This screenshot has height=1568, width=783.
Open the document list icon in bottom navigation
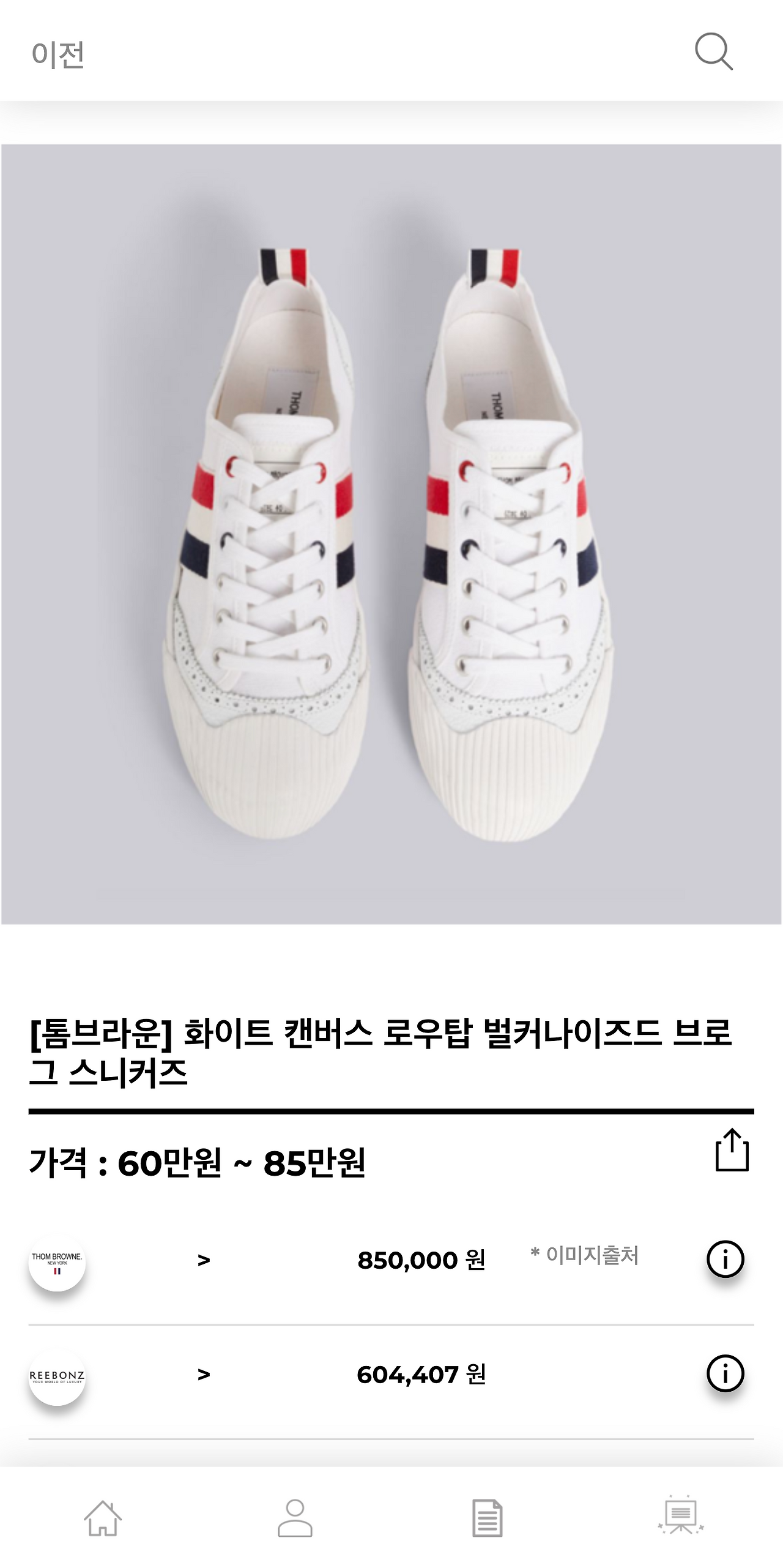click(487, 1515)
